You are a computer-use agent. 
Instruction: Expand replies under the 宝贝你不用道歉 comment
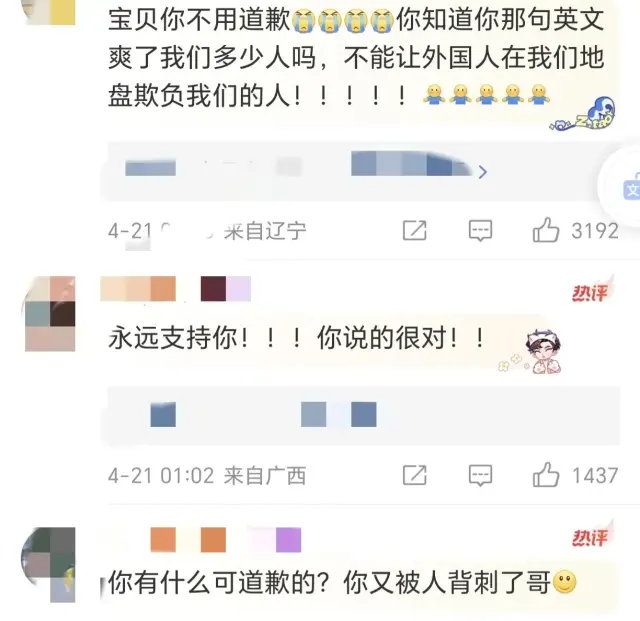(x=300, y=170)
